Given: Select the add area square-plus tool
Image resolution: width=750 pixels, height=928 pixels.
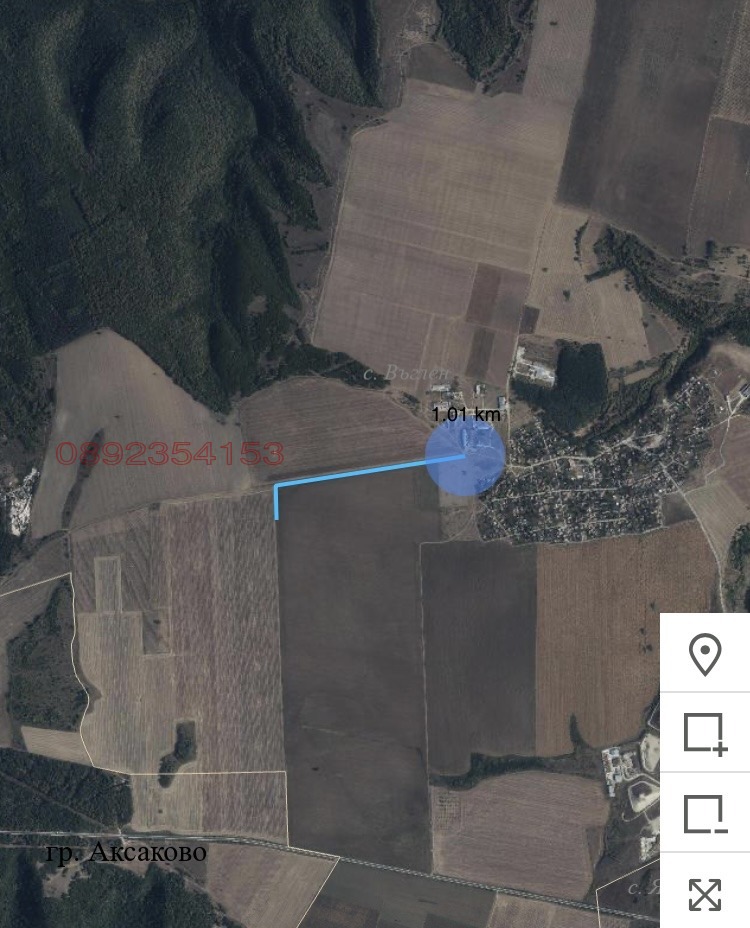Looking at the screenshot, I should (x=705, y=733).
